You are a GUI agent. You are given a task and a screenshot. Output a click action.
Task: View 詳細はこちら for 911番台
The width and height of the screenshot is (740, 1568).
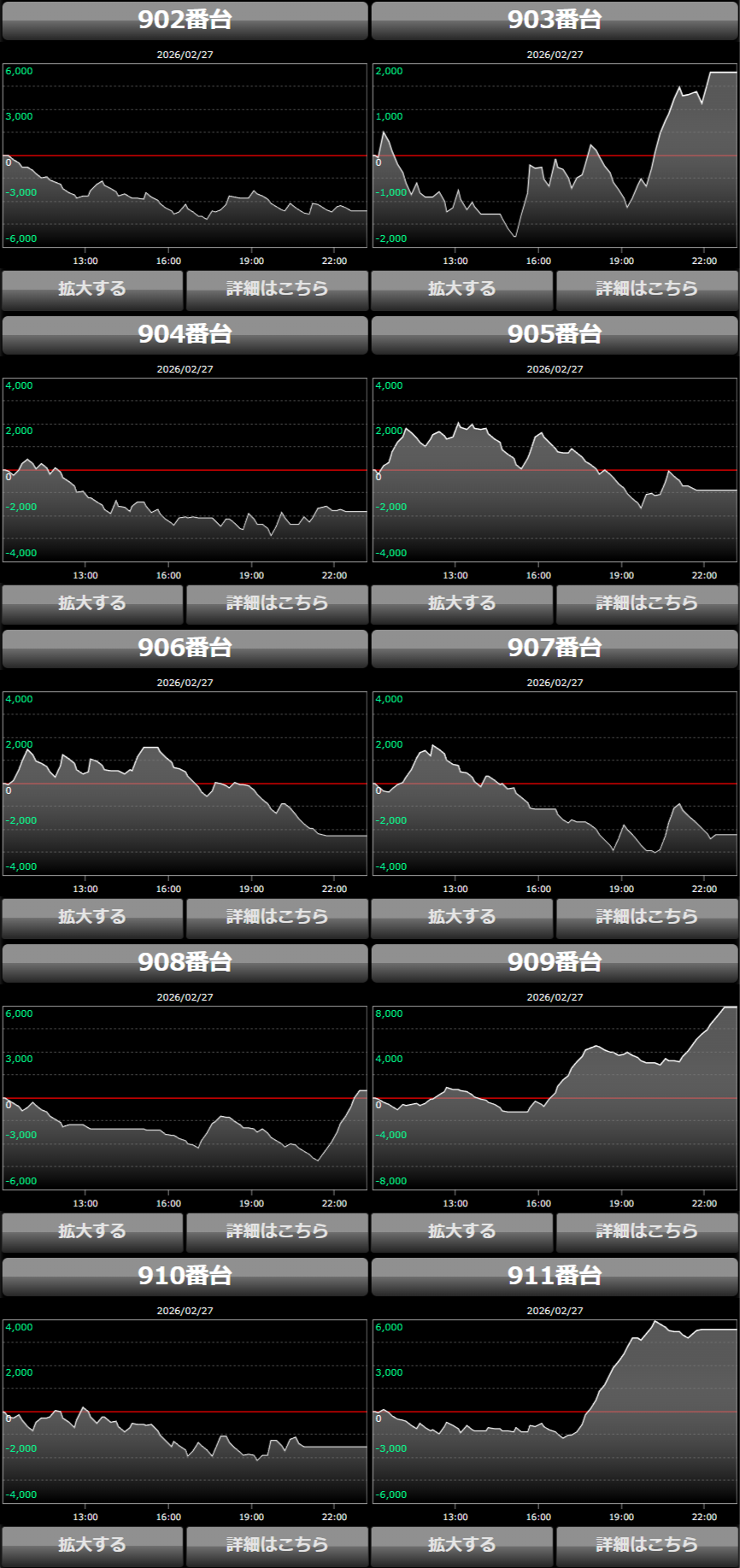647,1546
